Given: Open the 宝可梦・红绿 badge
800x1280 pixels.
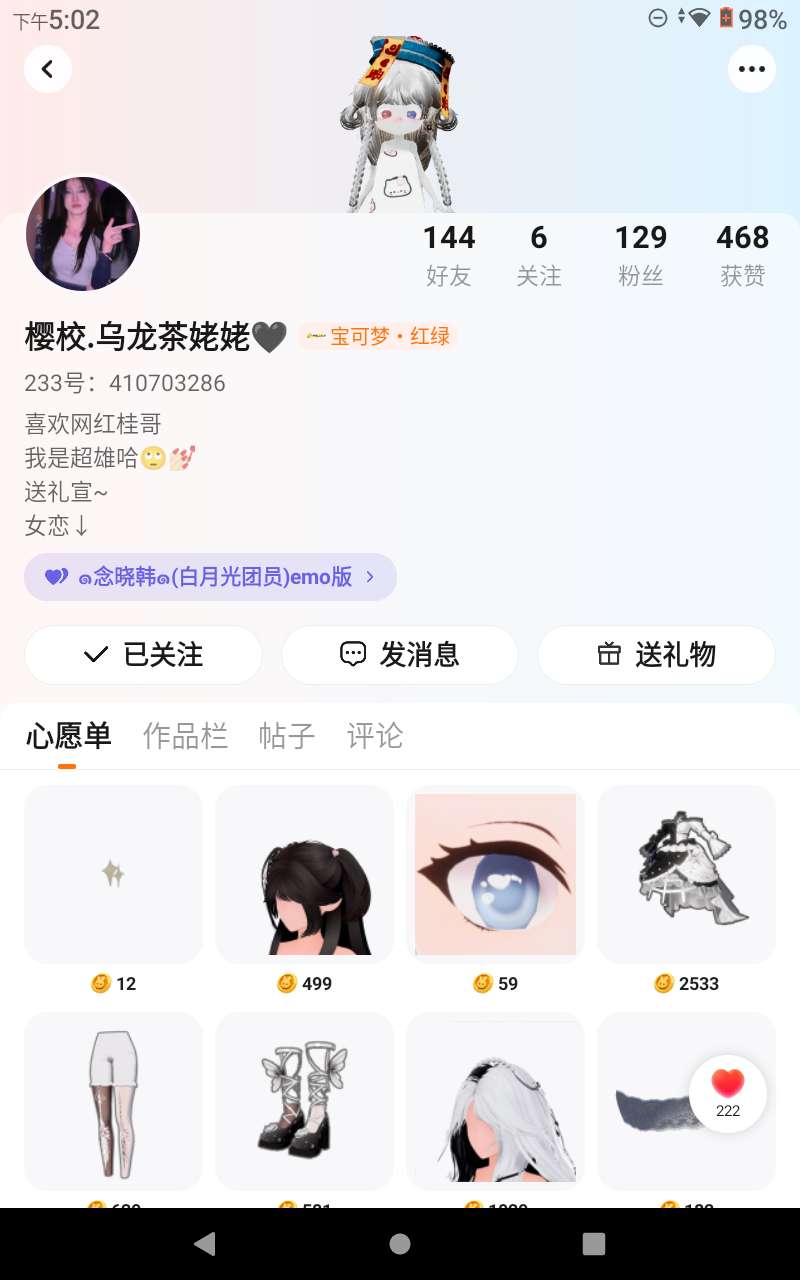Looking at the screenshot, I should click(378, 337).
